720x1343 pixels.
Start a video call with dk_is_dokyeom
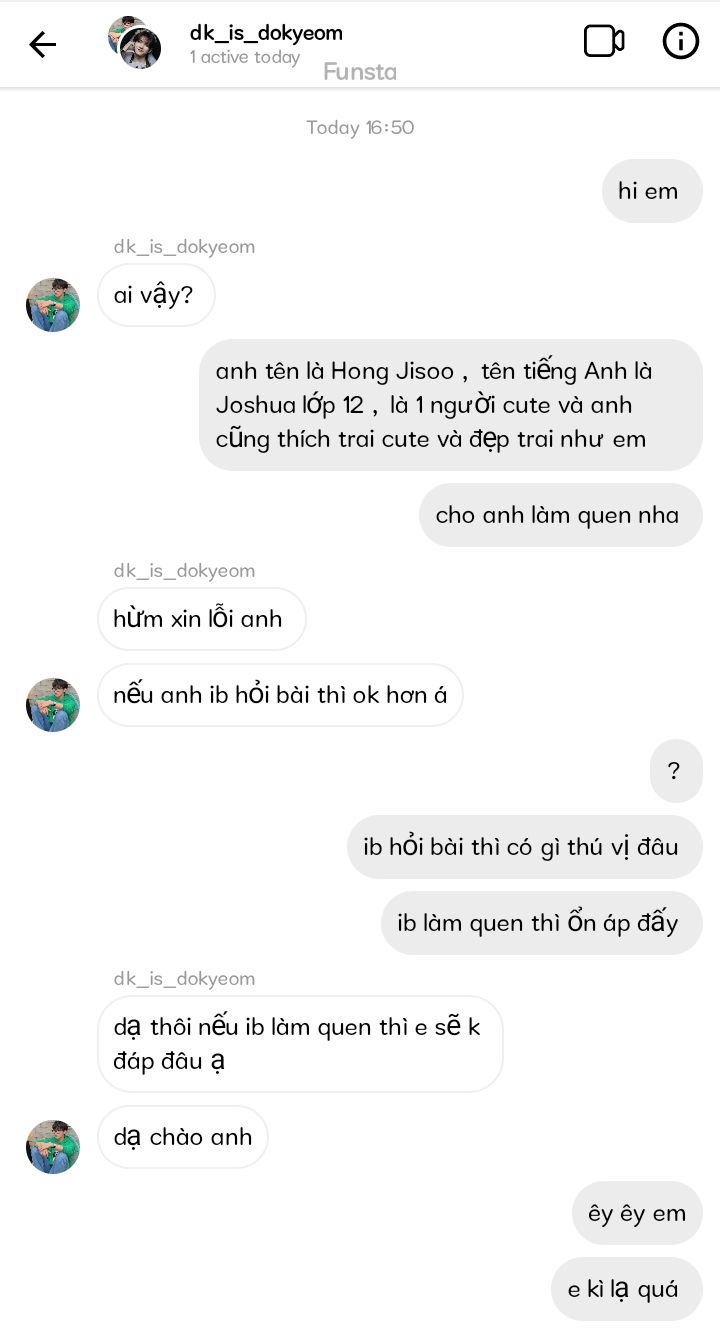604,42
